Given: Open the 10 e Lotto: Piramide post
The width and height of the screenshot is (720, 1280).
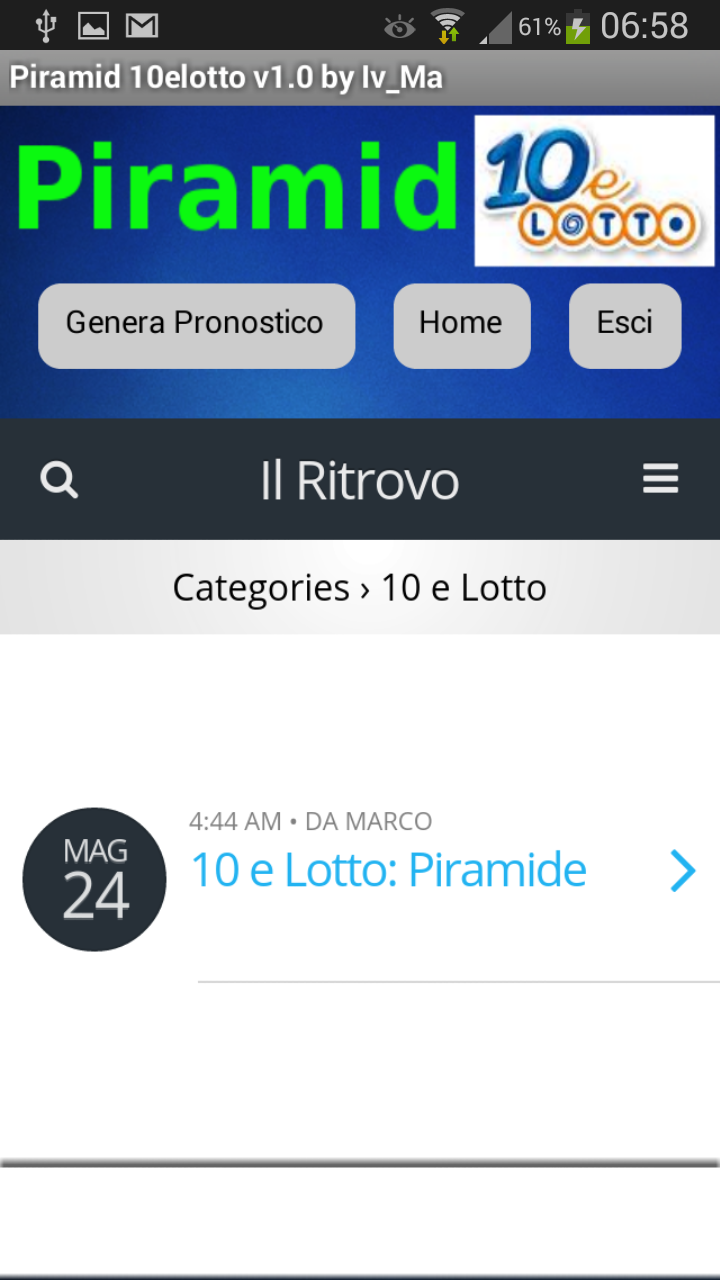Looking at the screenshot, I should point(388,870).
